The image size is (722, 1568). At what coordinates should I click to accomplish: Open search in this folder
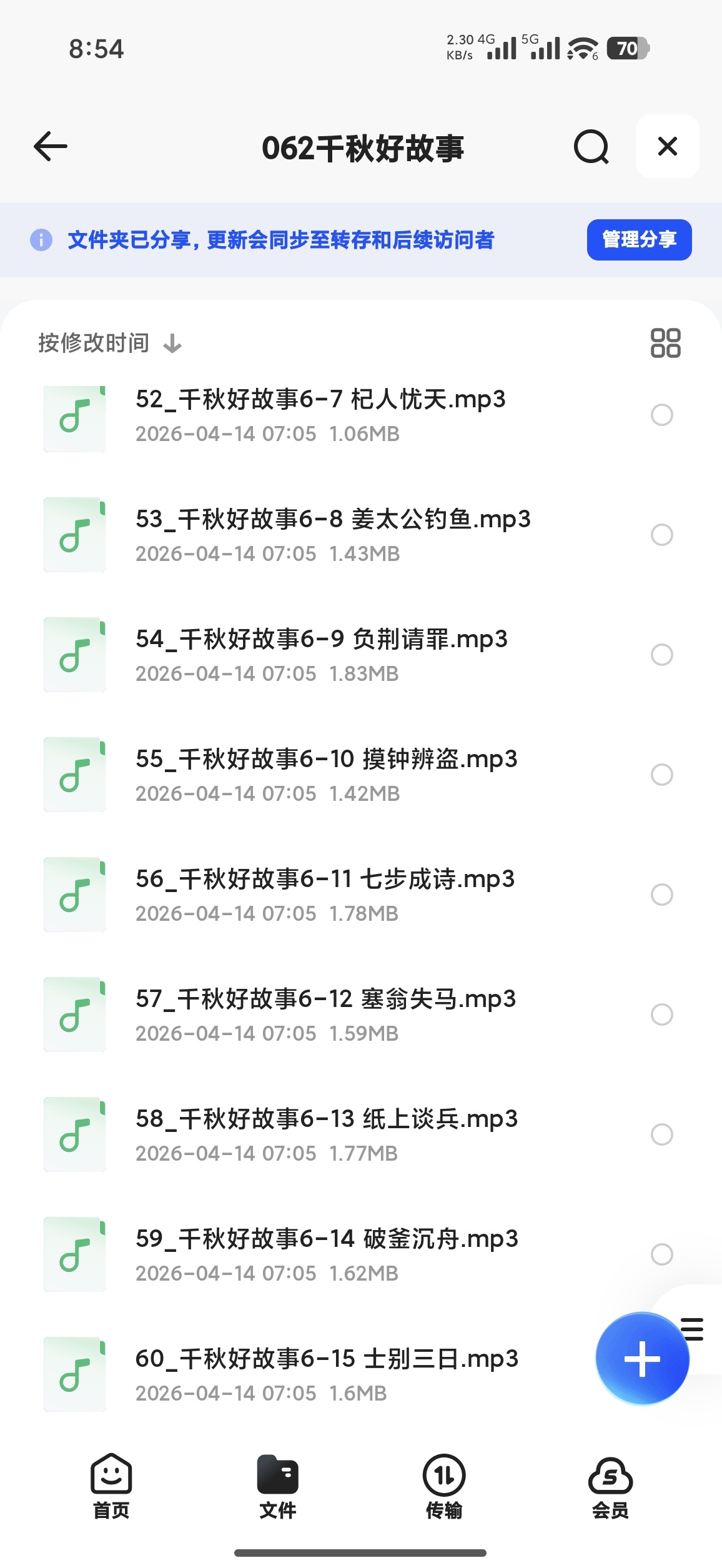point(591,146)
